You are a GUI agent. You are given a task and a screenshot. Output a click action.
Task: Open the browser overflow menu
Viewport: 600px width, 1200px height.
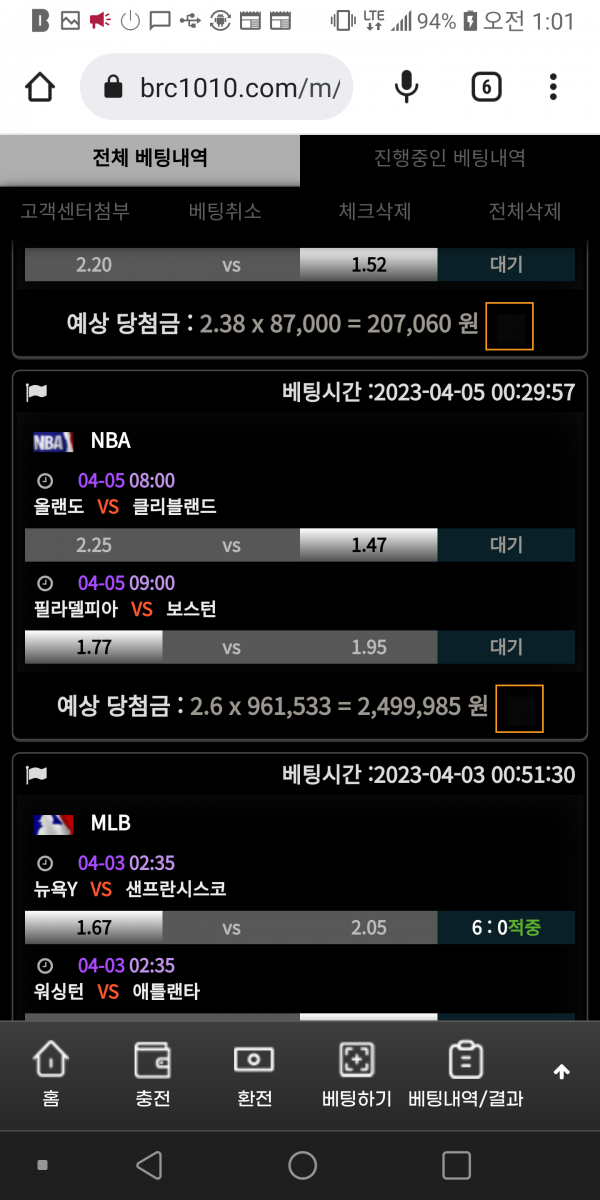tap(553, 88)
